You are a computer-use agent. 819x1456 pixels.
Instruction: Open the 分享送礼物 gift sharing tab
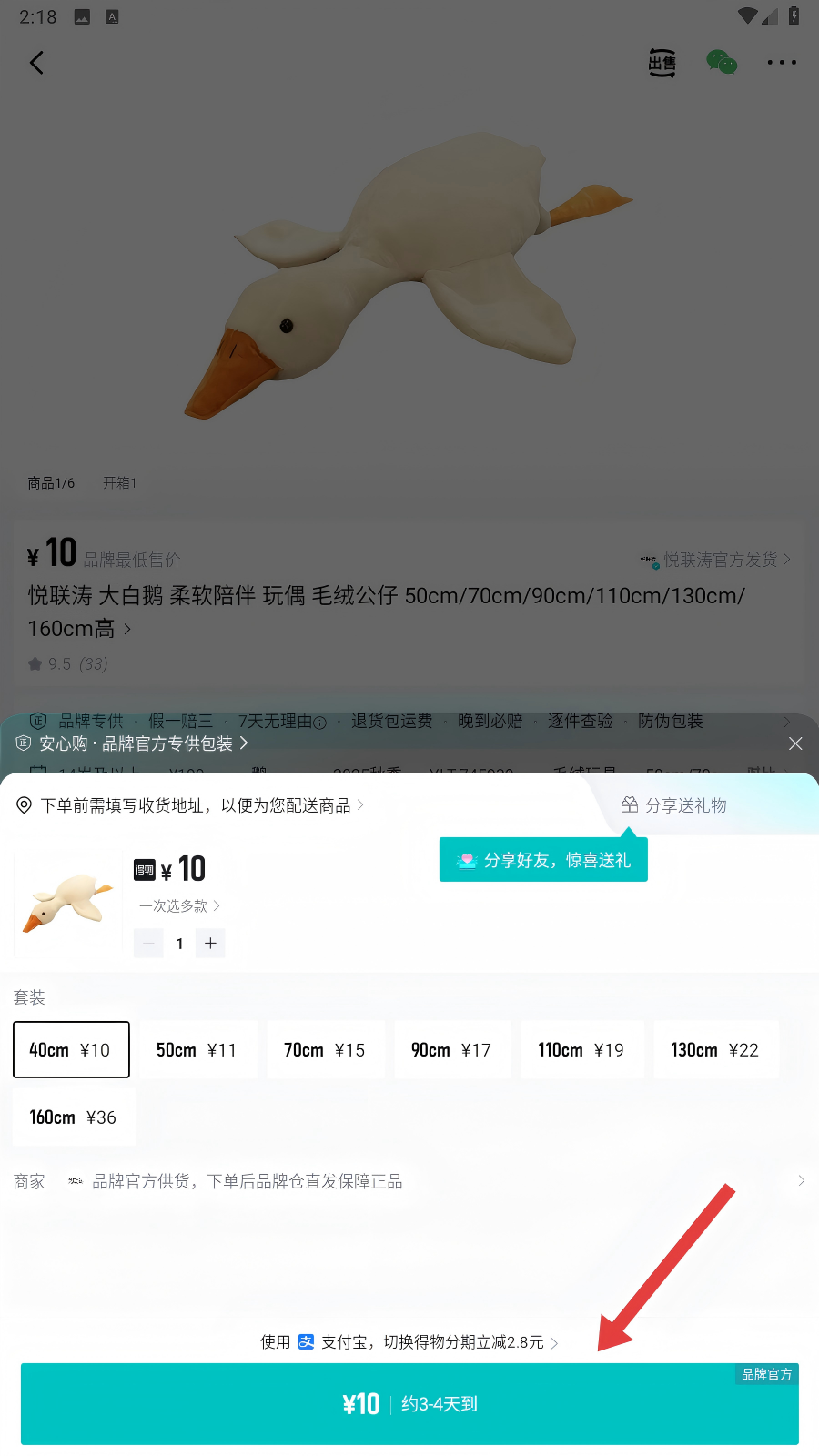tap(675, 805)
